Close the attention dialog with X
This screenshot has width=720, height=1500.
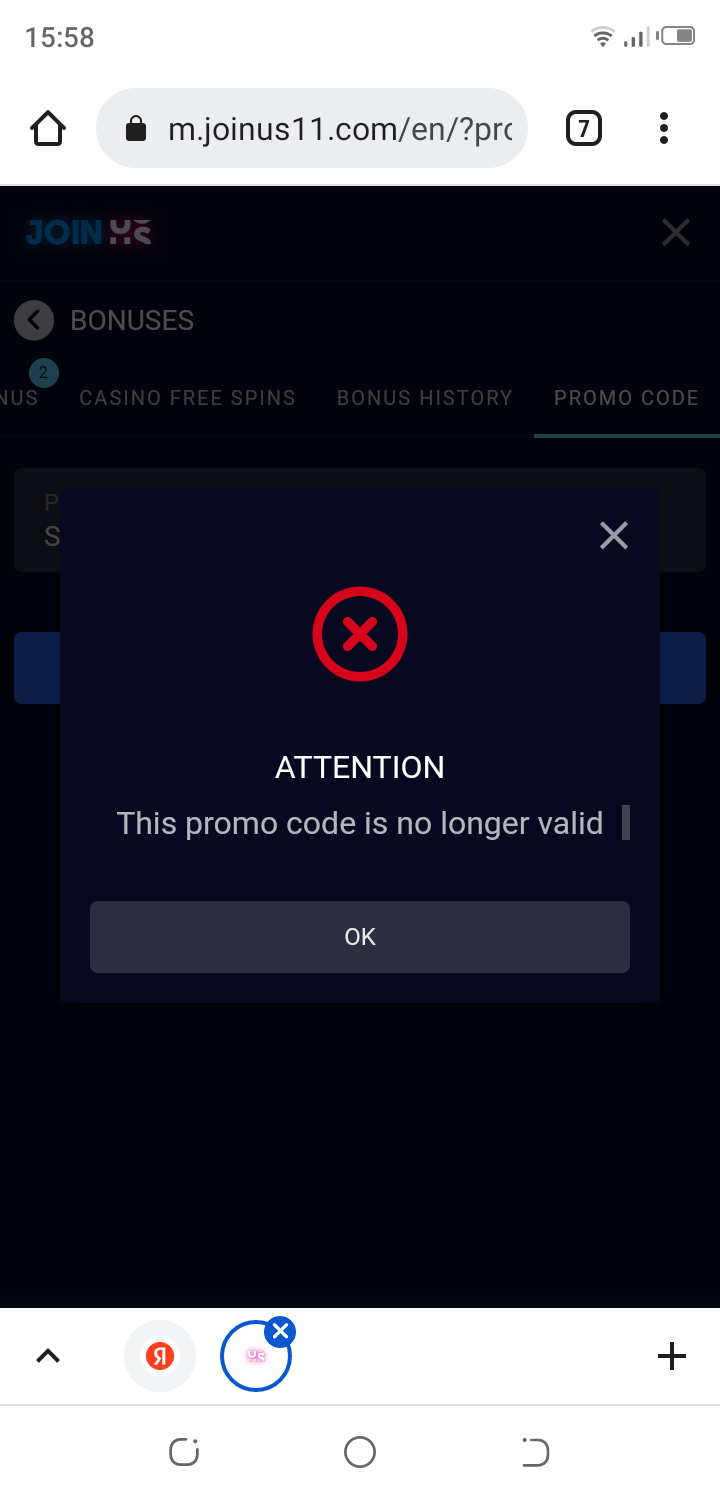tap(613, 536)
